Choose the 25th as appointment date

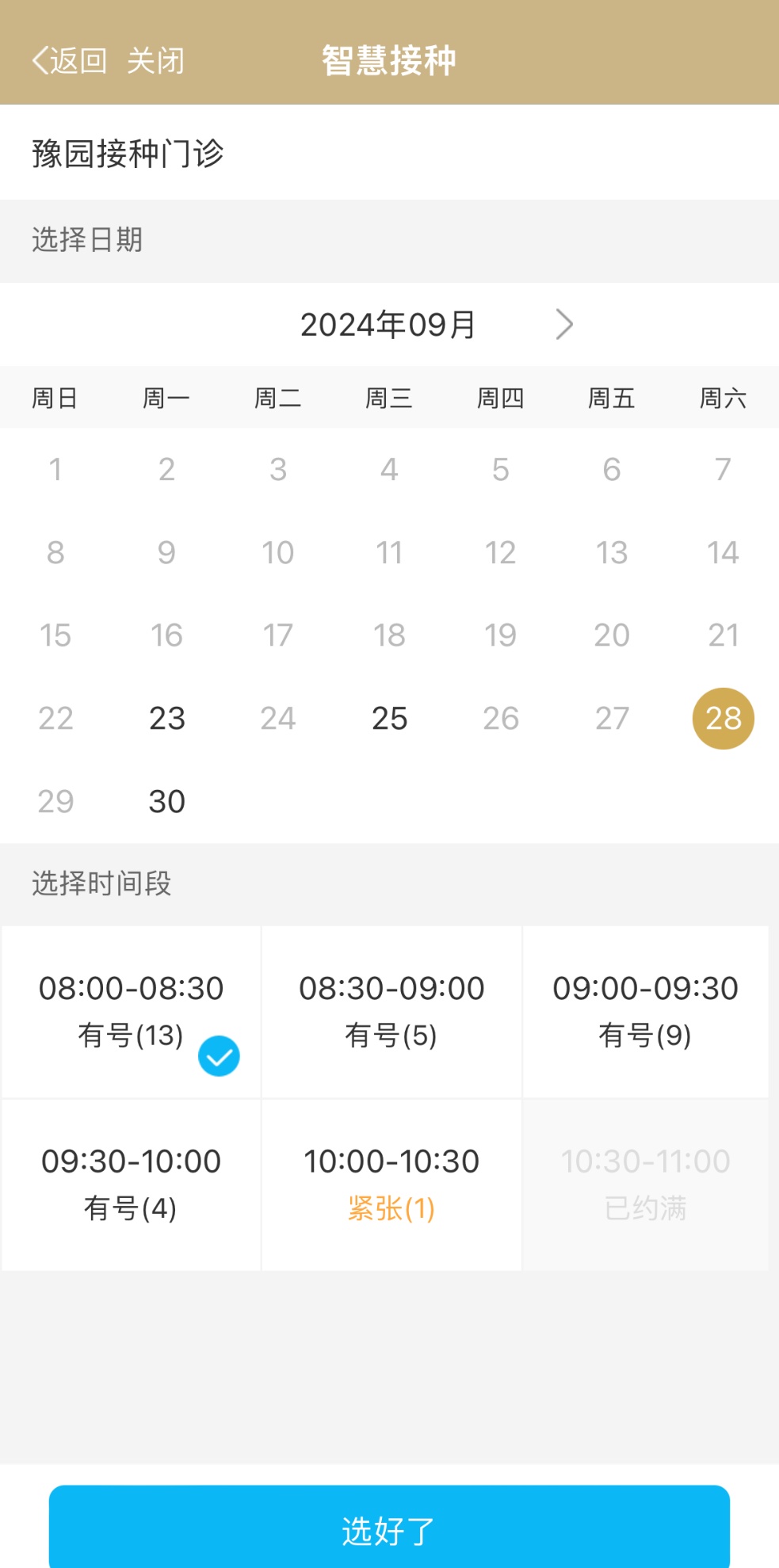(389, 719)
